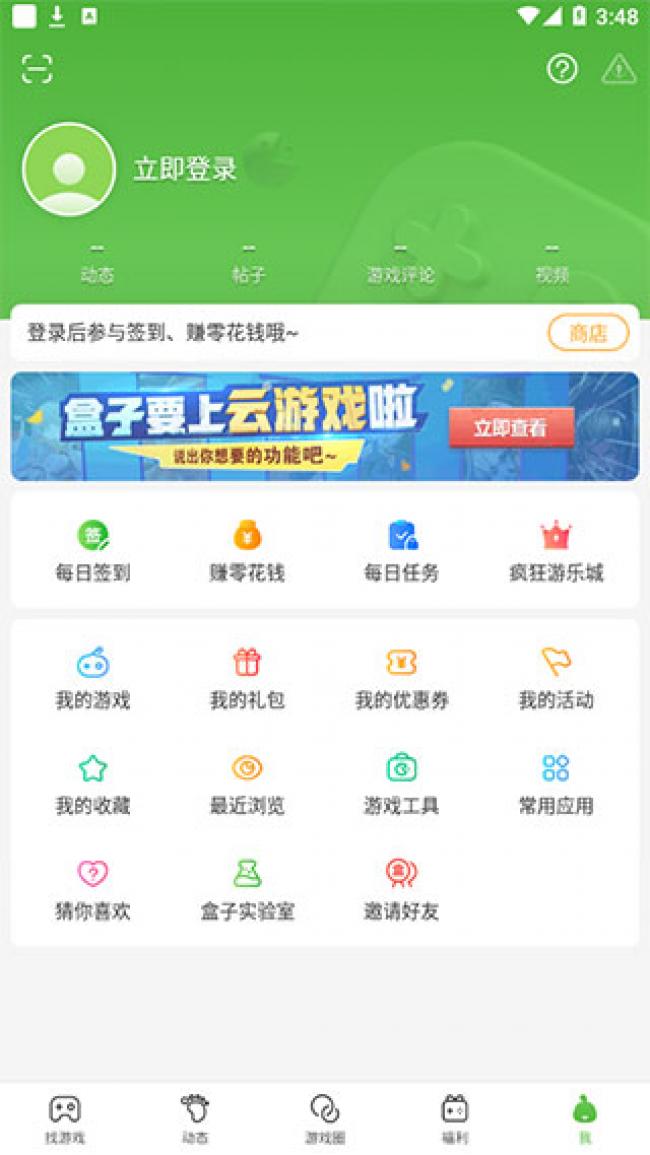Screen dimensions: 650x1155
Task: Open 赚零花钱
Action: tap(247, 550)
